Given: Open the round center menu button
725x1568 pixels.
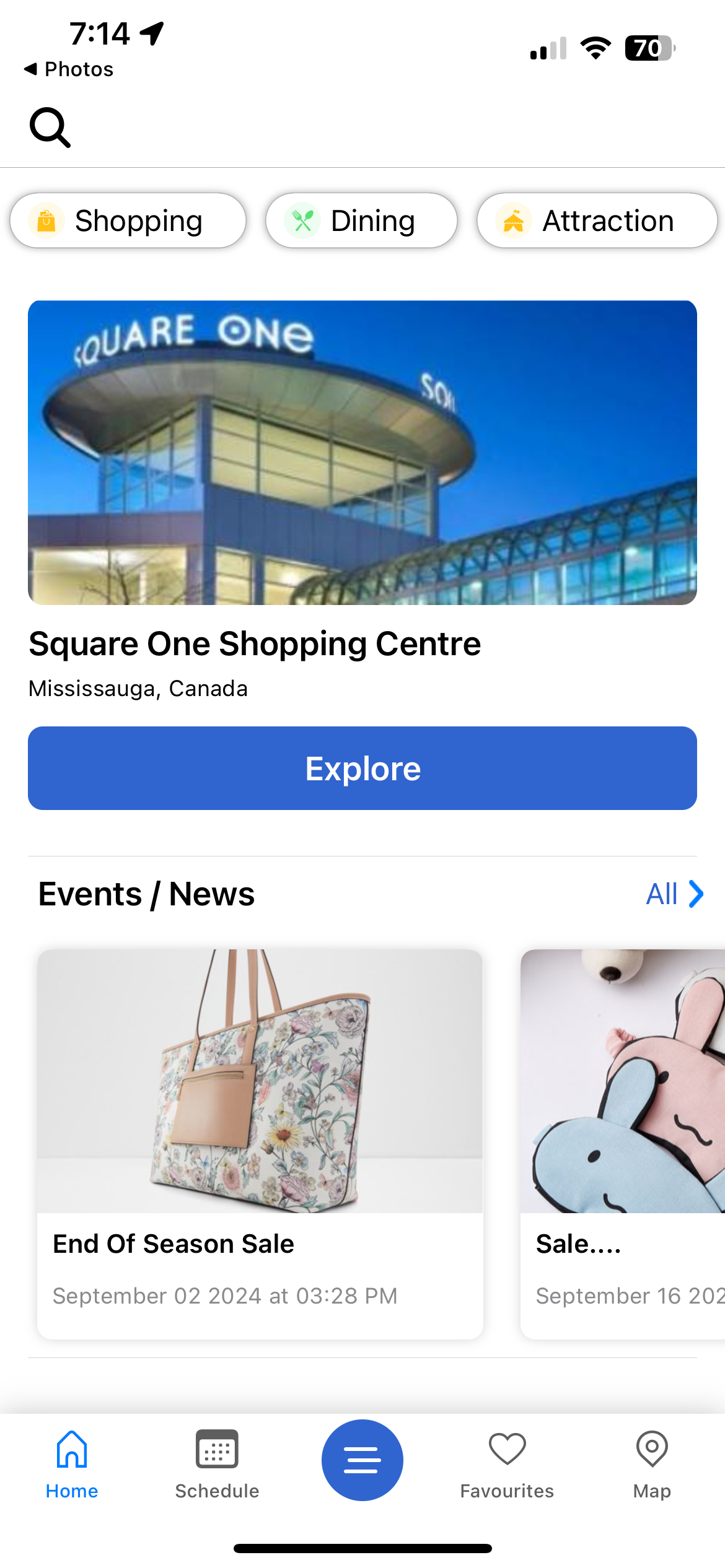Looking at the screenshot, I should pyautogui.click(x=362, y=1460).
